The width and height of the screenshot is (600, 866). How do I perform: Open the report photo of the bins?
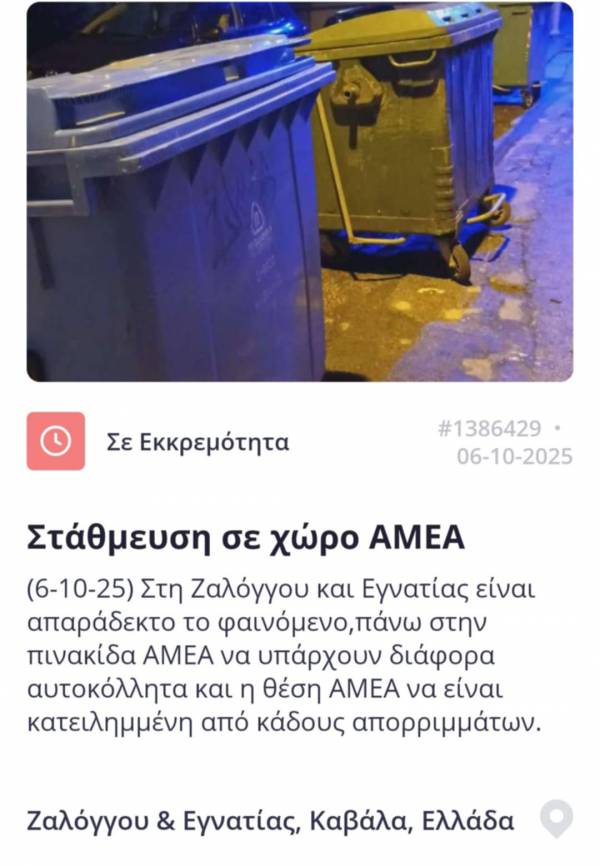click(x=300, y=191)
